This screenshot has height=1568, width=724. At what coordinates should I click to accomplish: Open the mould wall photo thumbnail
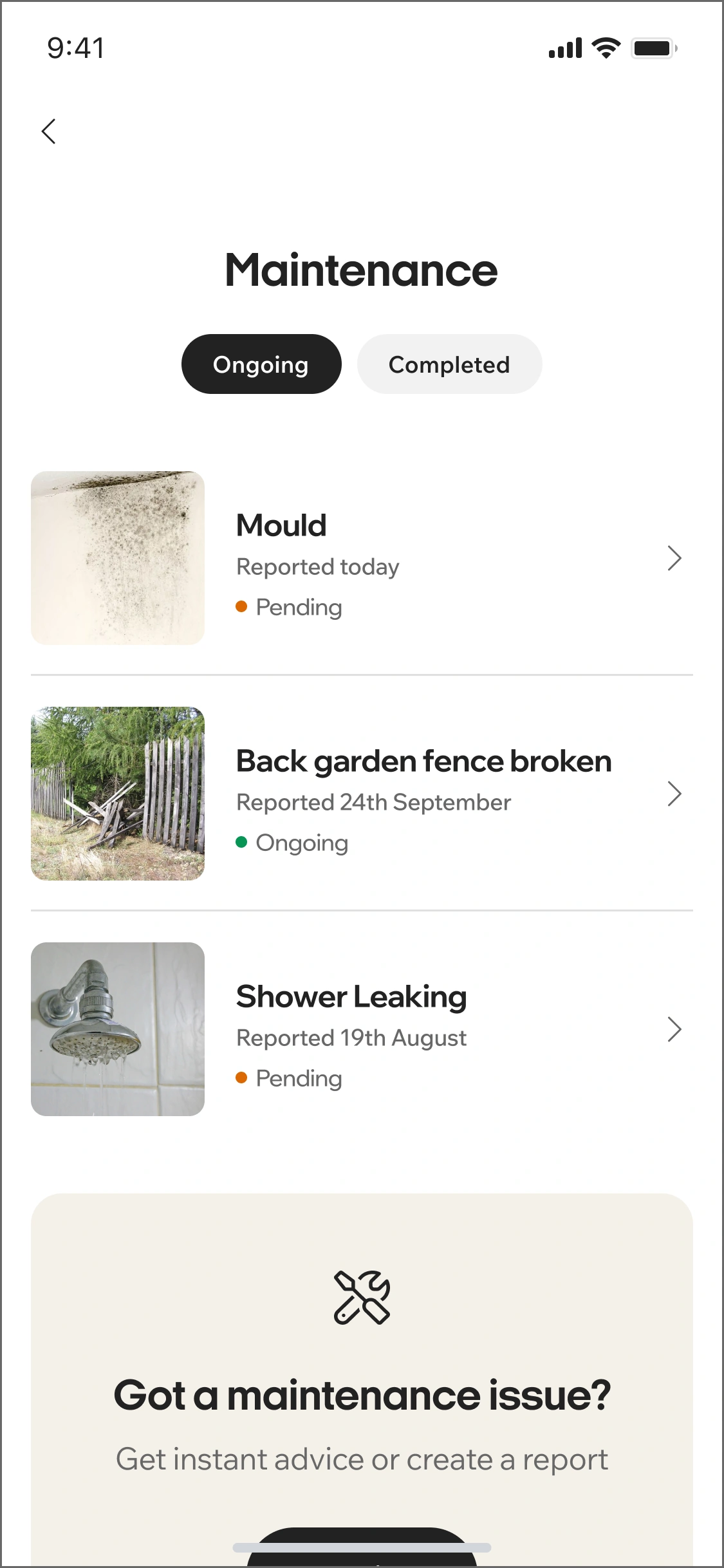point(117,558)
